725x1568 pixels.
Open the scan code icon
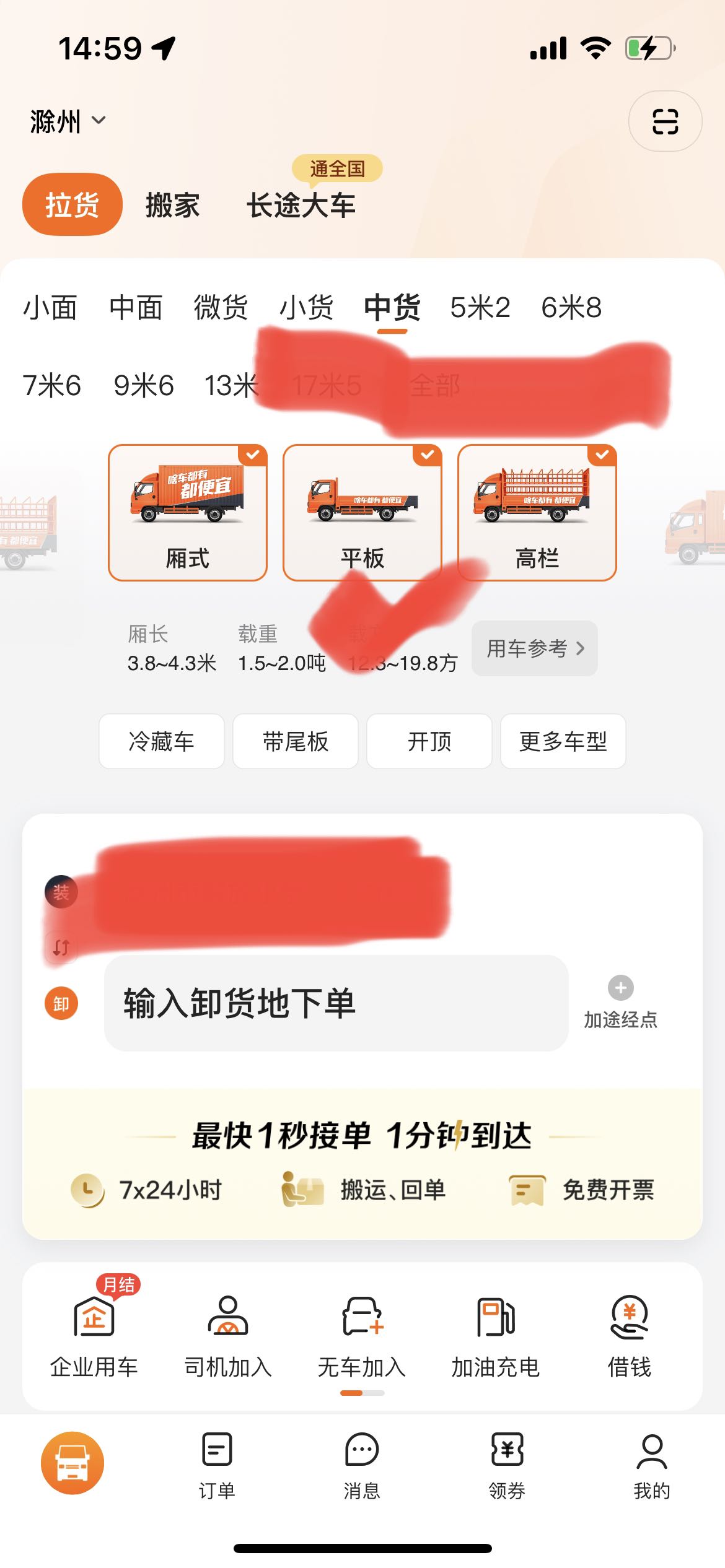[665, 121]
